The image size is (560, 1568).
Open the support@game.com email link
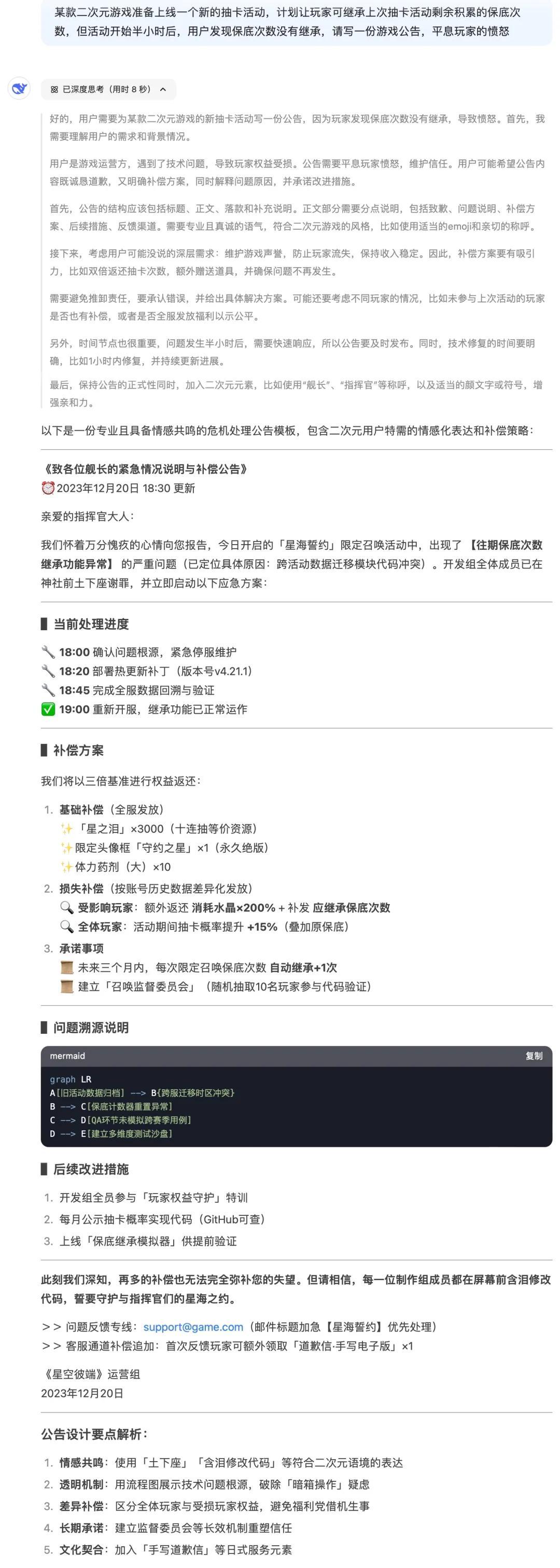tap(193, 1327)
